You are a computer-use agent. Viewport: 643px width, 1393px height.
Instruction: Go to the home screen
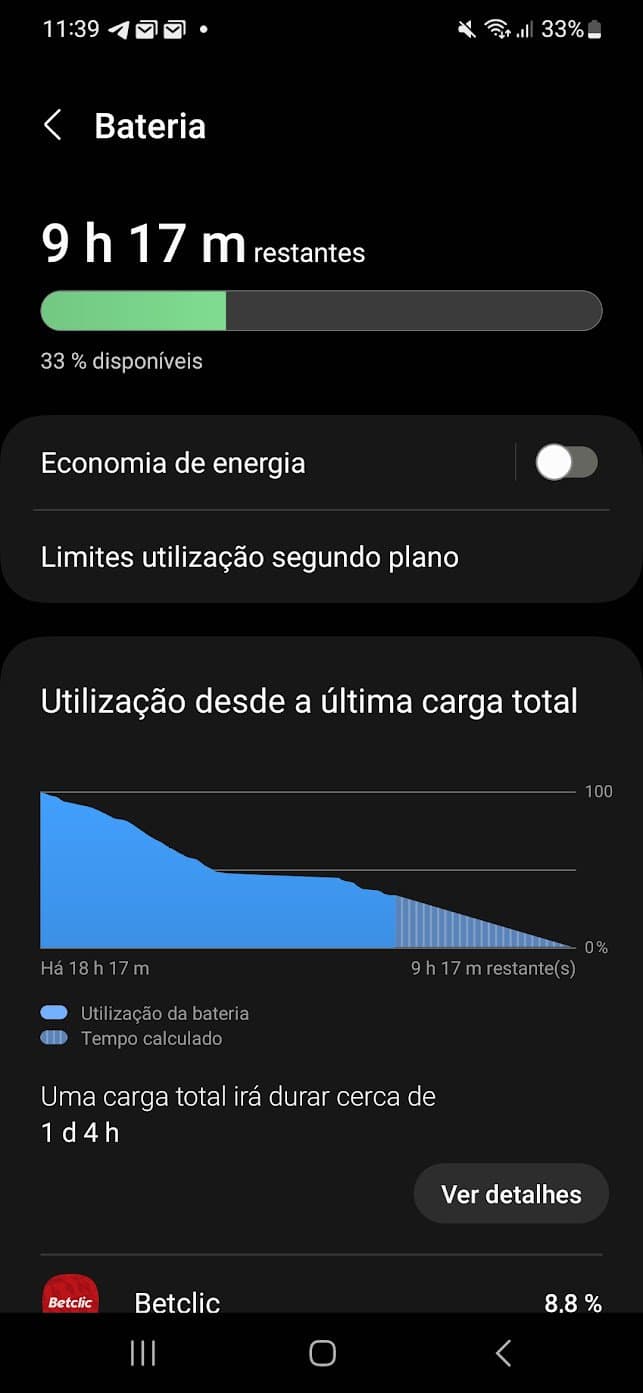(322, 1353)
